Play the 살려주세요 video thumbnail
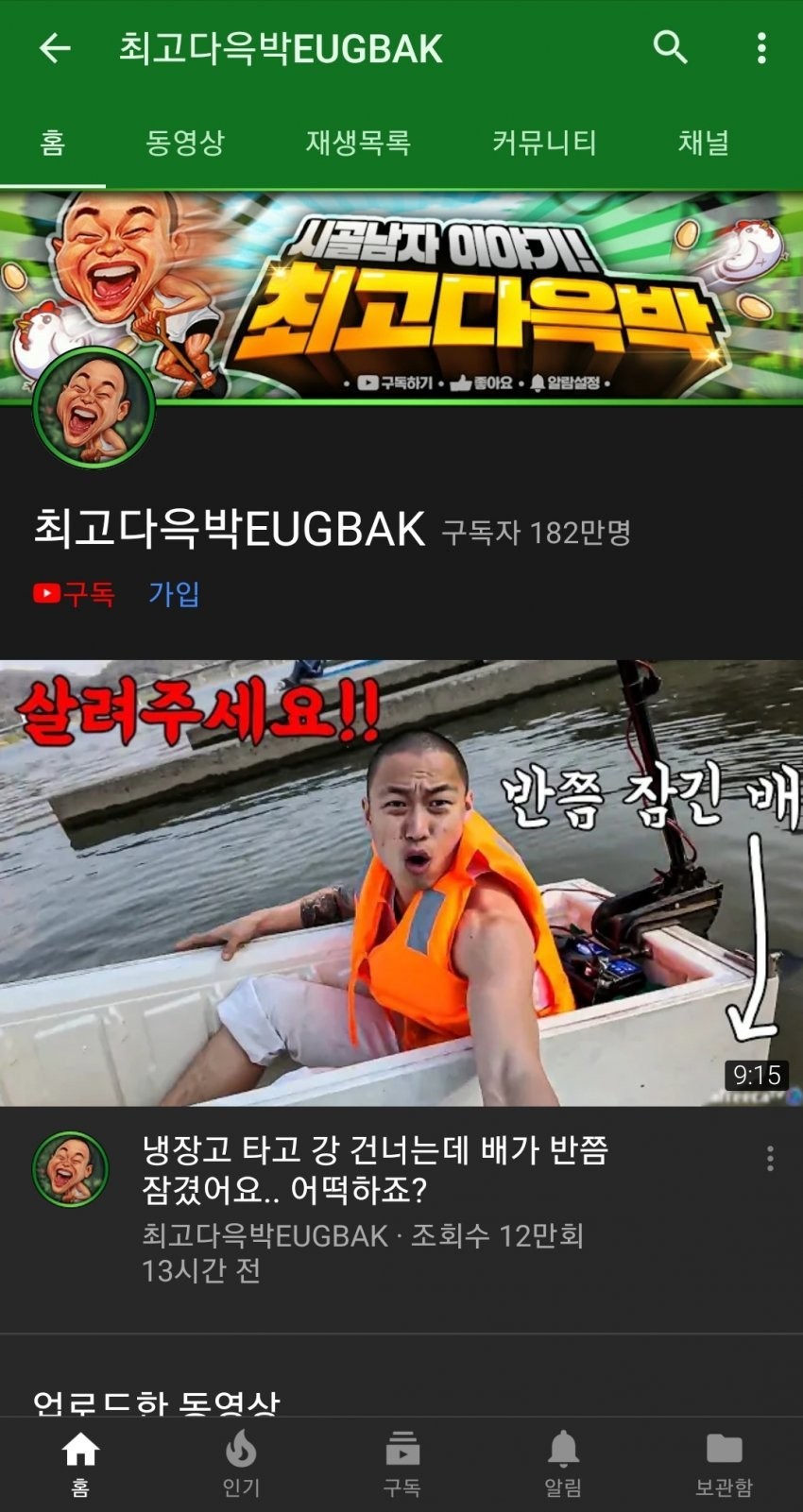The height and width of the screenshot is (1512, 803). (x=401, y=882)
